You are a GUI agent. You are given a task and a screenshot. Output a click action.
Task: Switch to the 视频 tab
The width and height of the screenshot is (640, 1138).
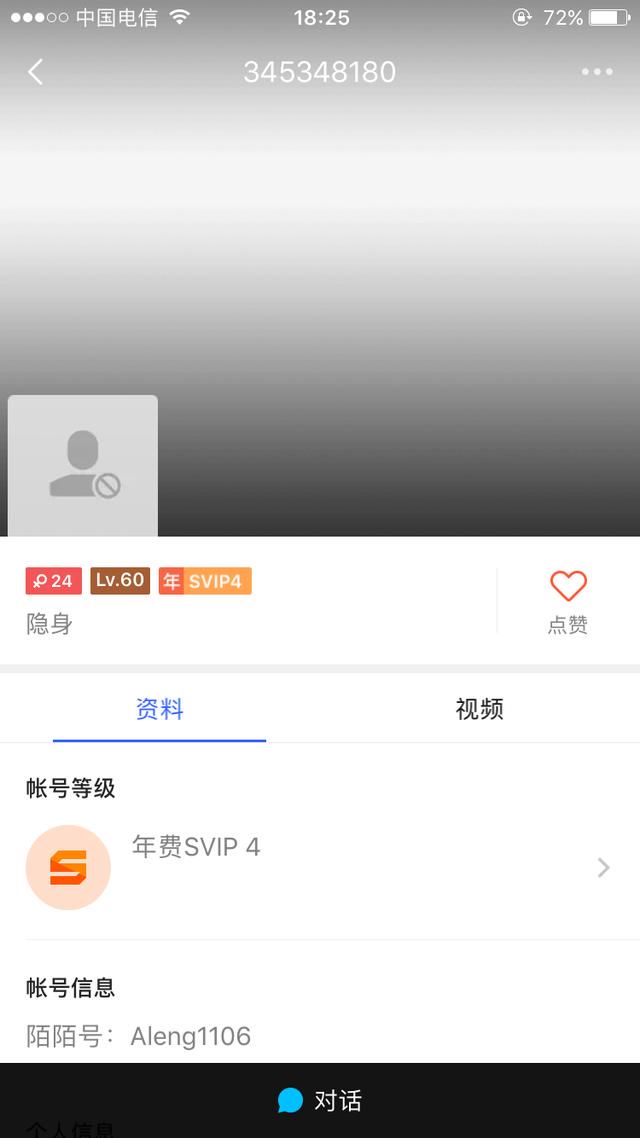[x=479, y=708]
